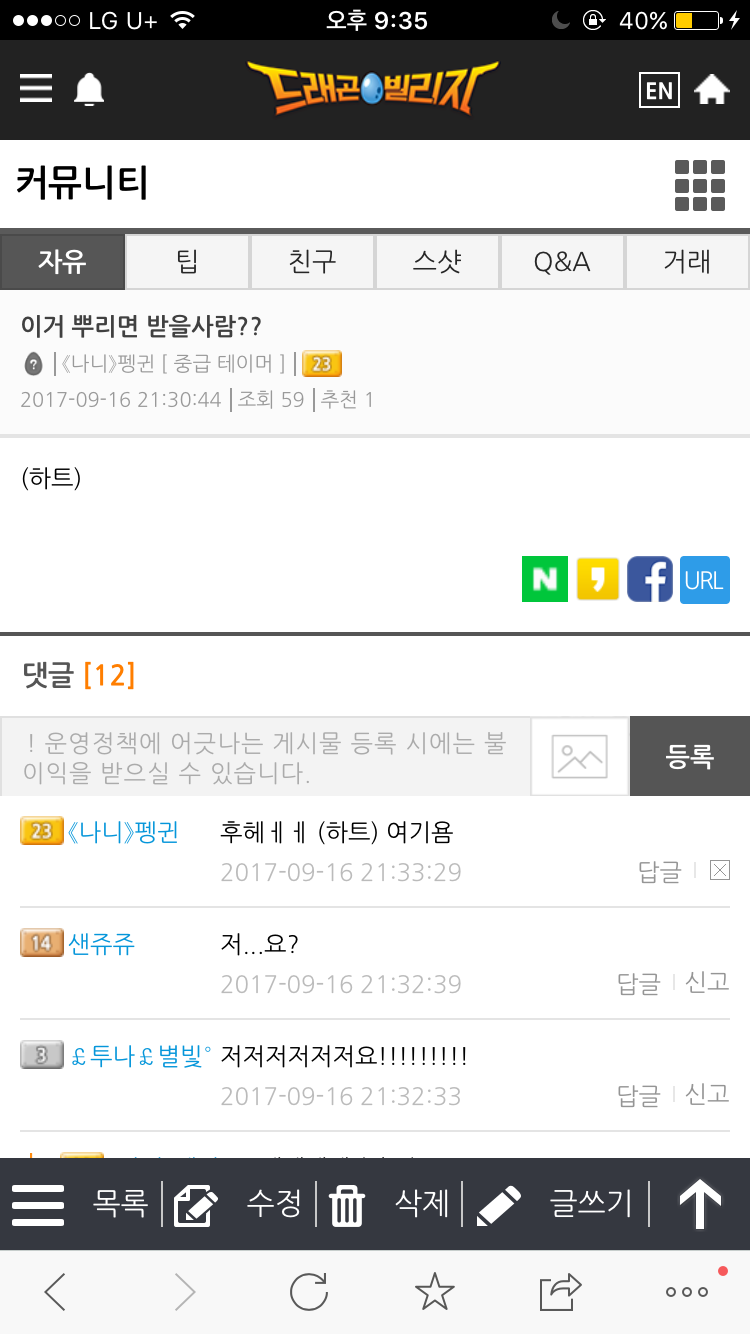Switch to the 팁 tab
Screen dimensions: 750x1334
187,262
